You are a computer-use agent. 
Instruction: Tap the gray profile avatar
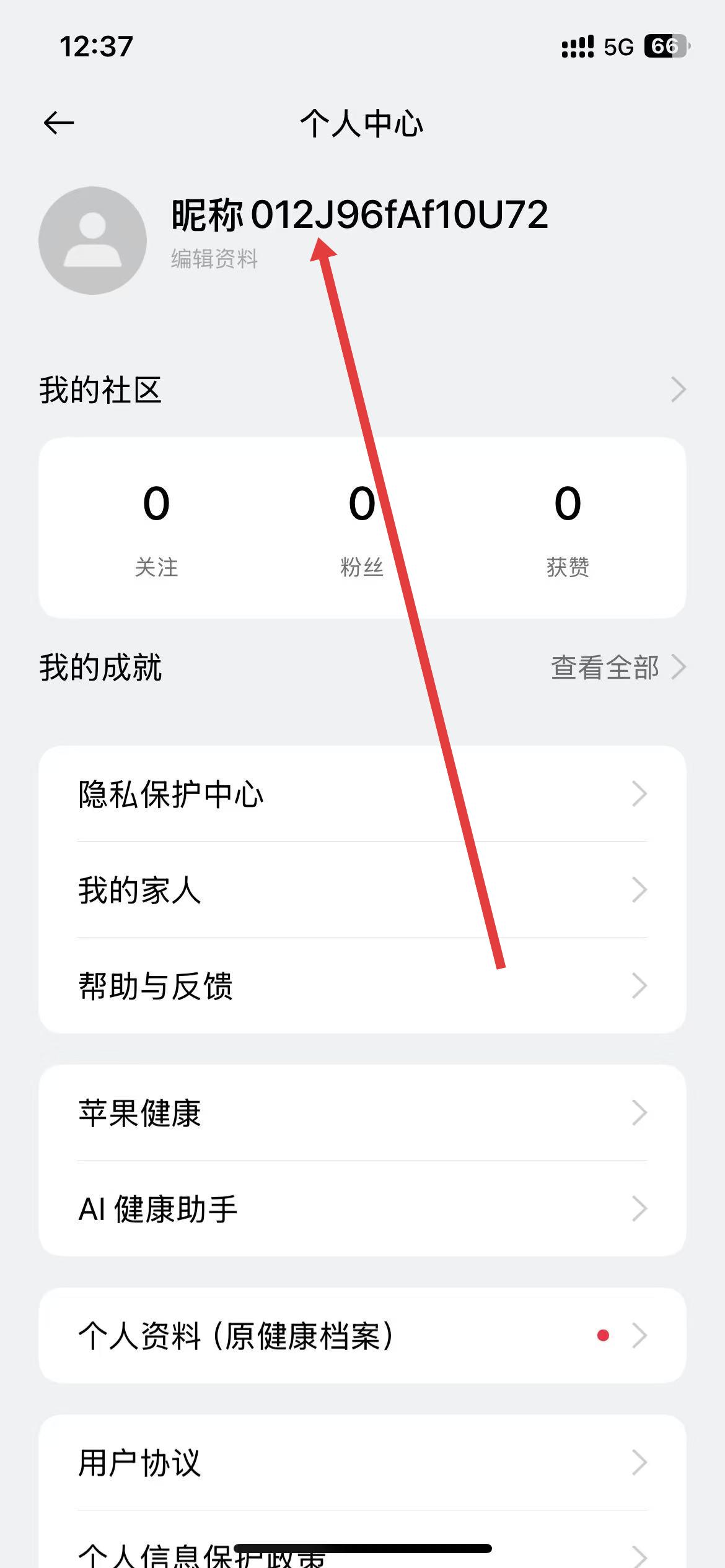tap(92, 240)
